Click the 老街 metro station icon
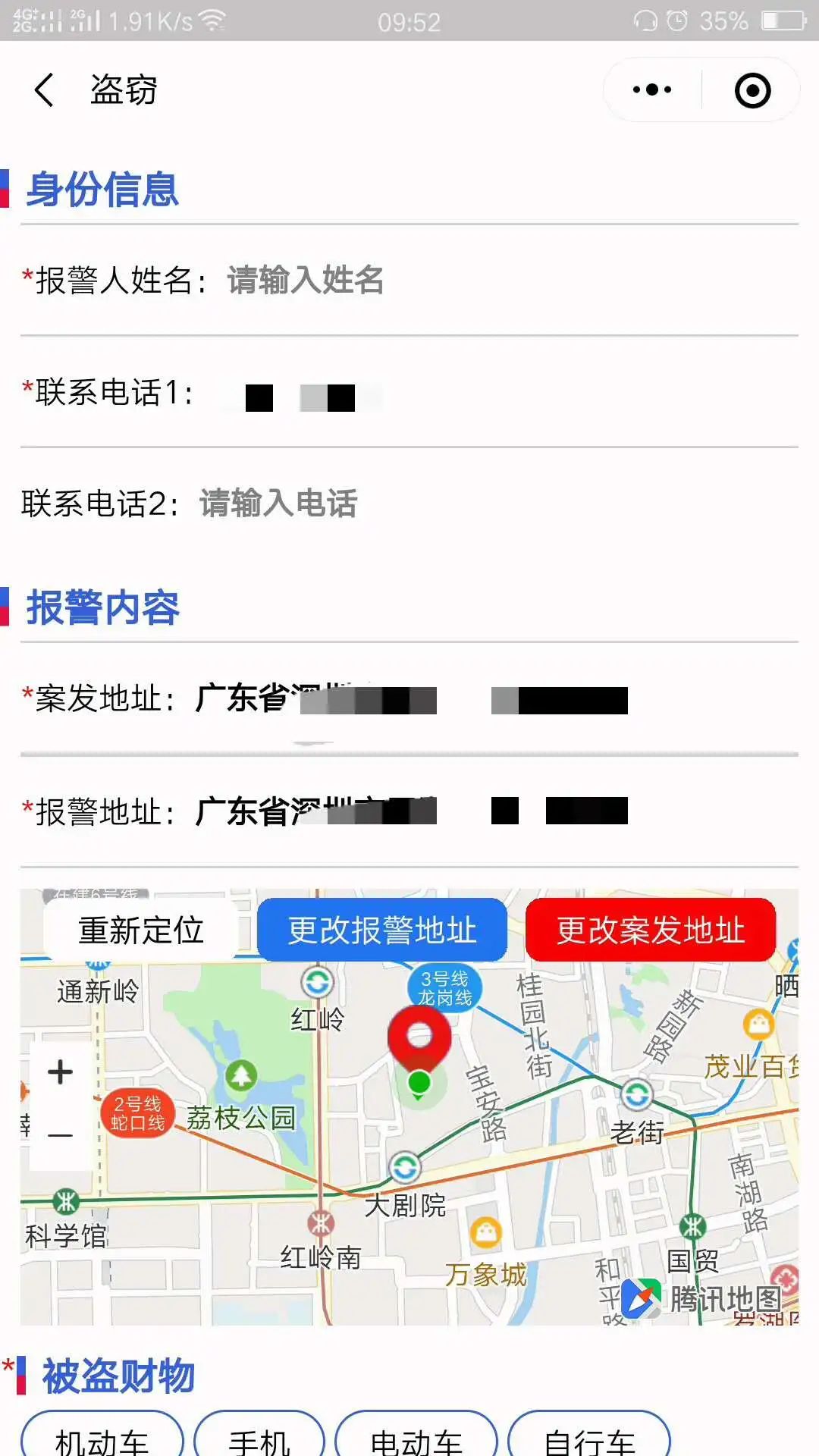The height and width of the screenshot is (1456, 819). (x=635, y=1094)
